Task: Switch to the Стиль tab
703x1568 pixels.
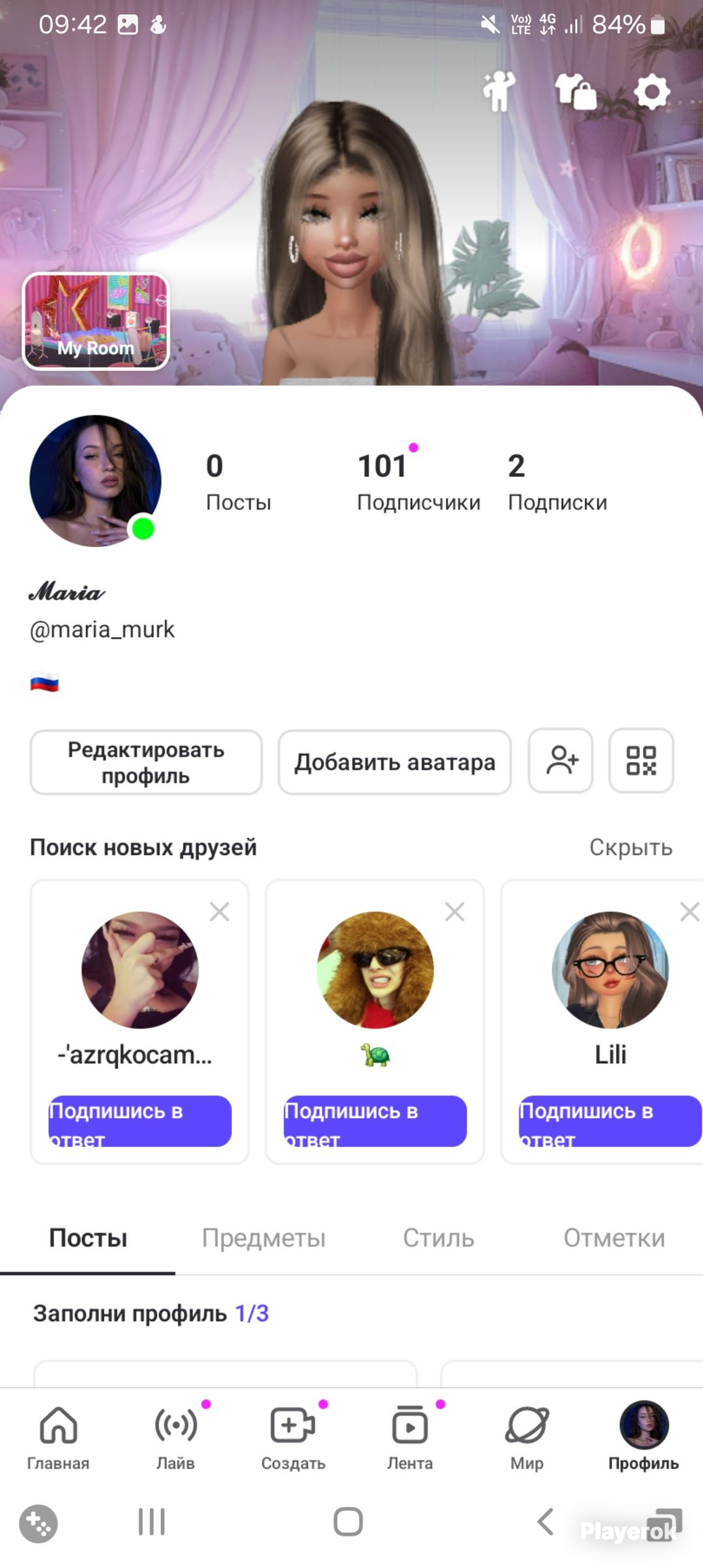Action: [x=439, y=1238]
